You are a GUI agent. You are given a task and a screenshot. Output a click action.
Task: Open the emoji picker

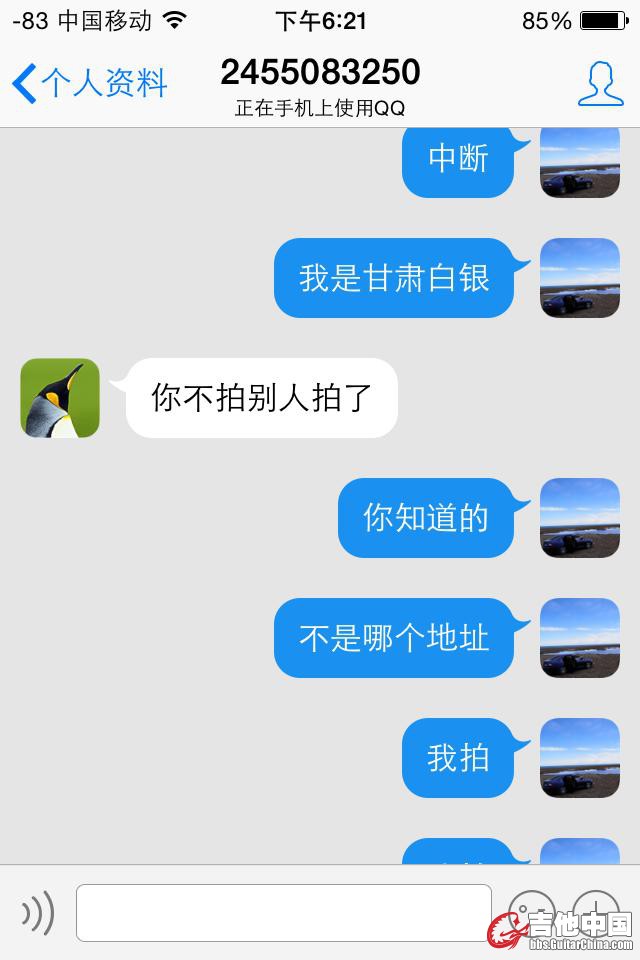click(531, 910)
